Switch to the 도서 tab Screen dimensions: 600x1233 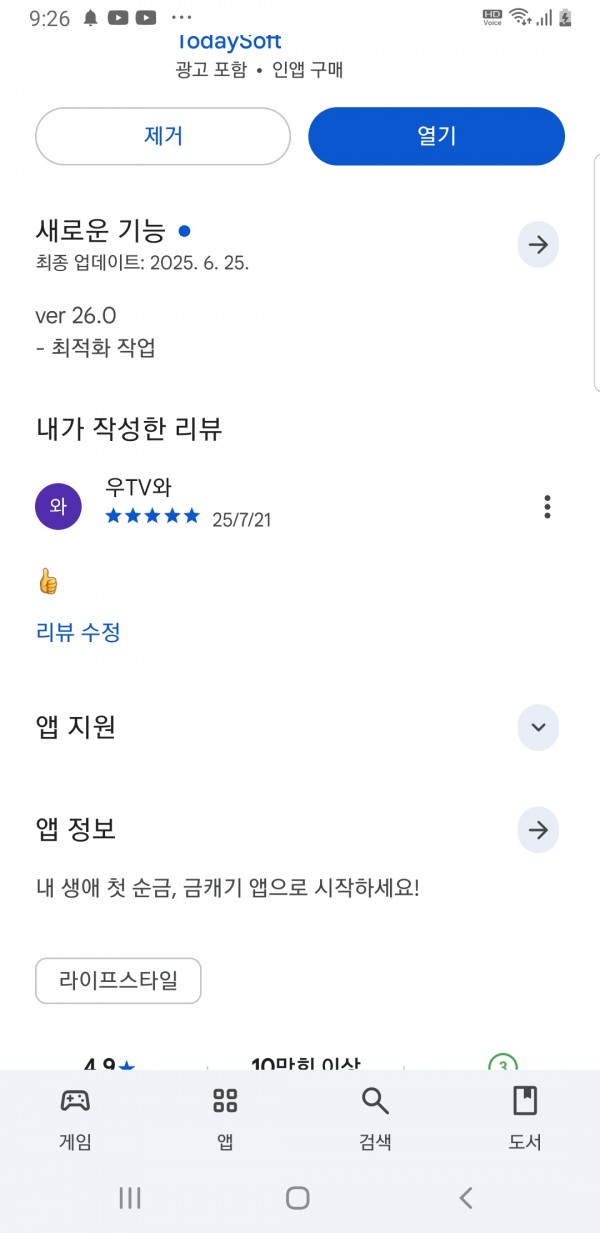tap(525, 1119)
